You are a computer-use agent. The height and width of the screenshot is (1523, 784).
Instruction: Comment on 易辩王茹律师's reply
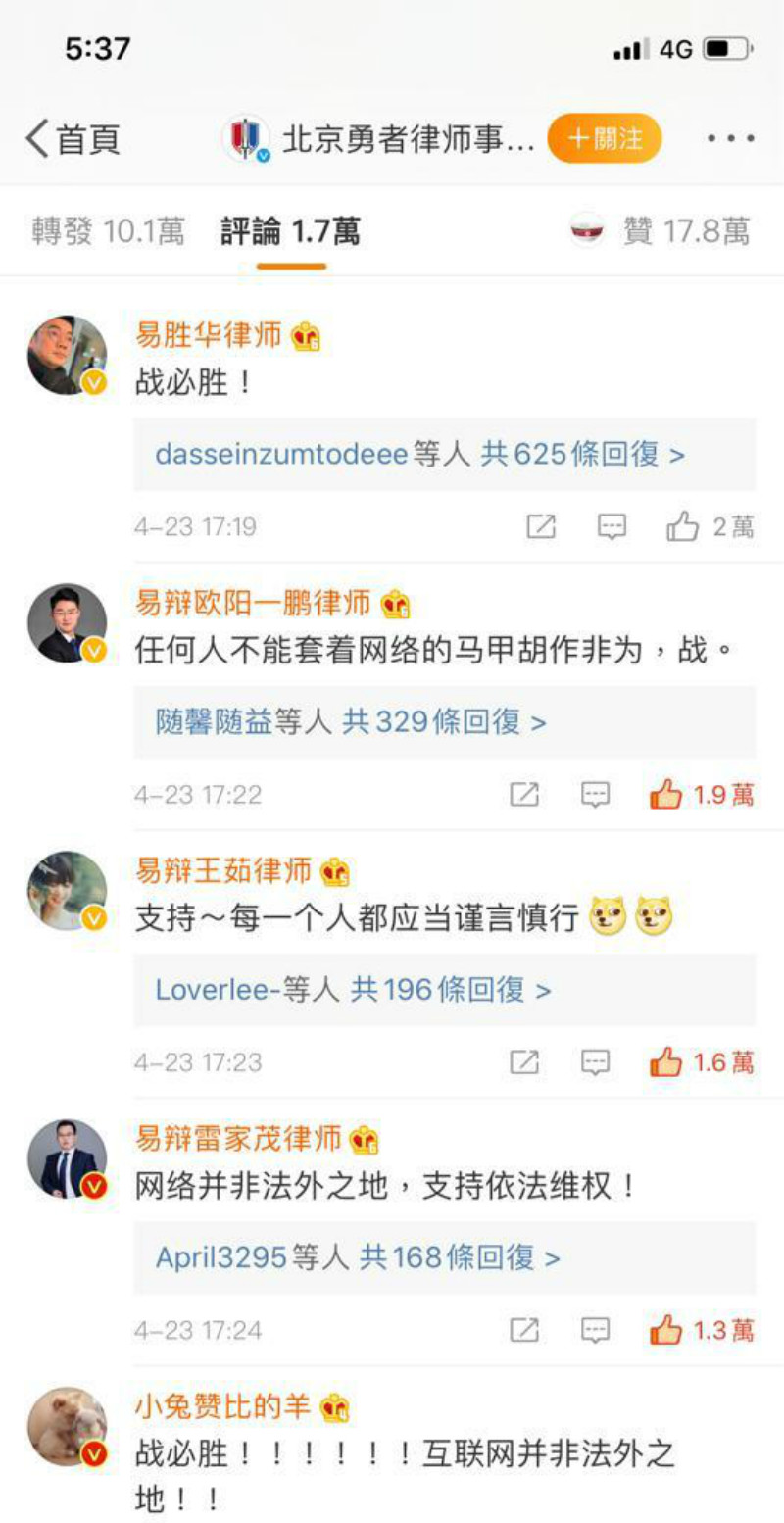[x=596, y=1062]
